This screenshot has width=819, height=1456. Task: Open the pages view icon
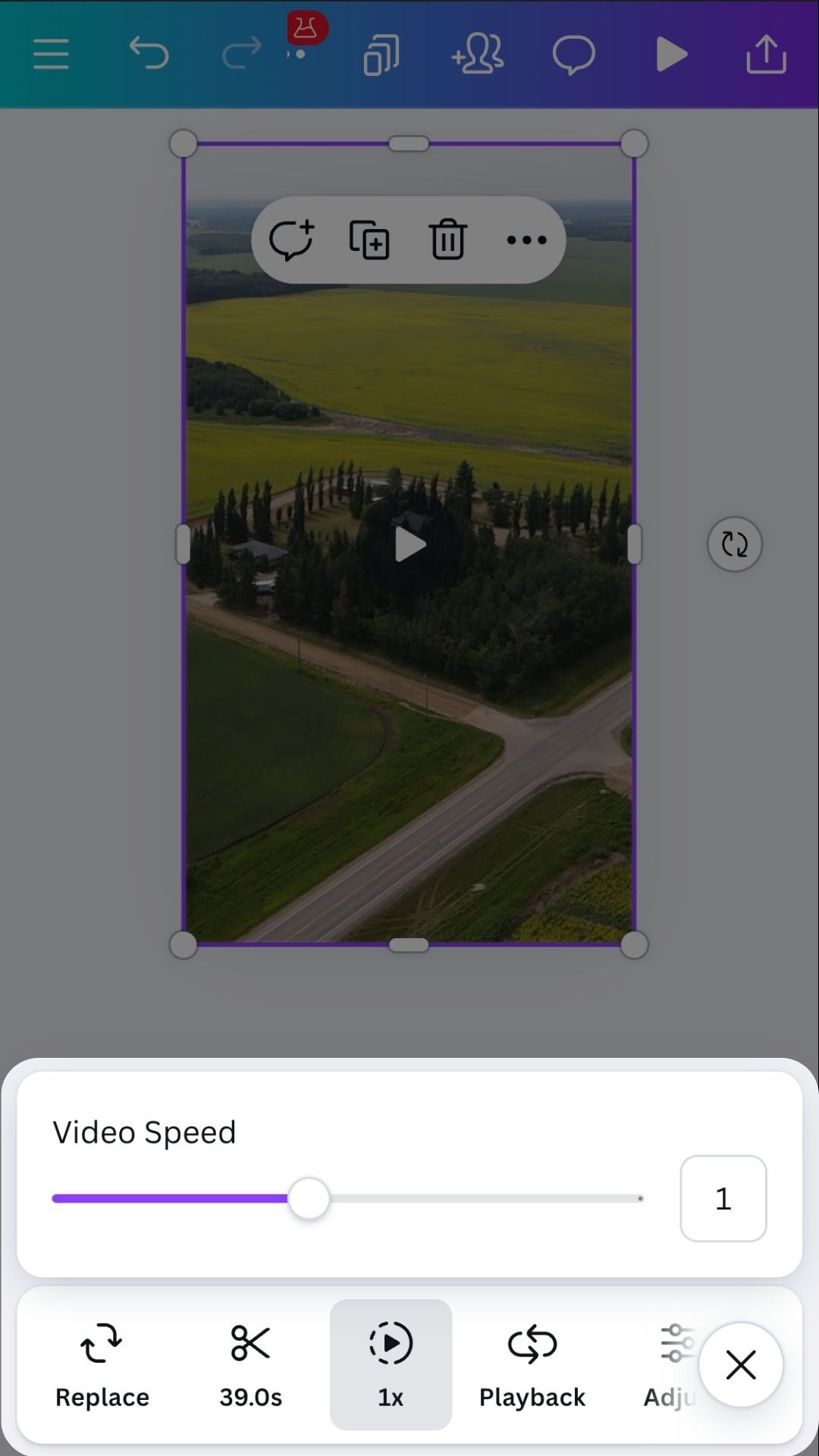pyautogui.click(x=381, y=55)
